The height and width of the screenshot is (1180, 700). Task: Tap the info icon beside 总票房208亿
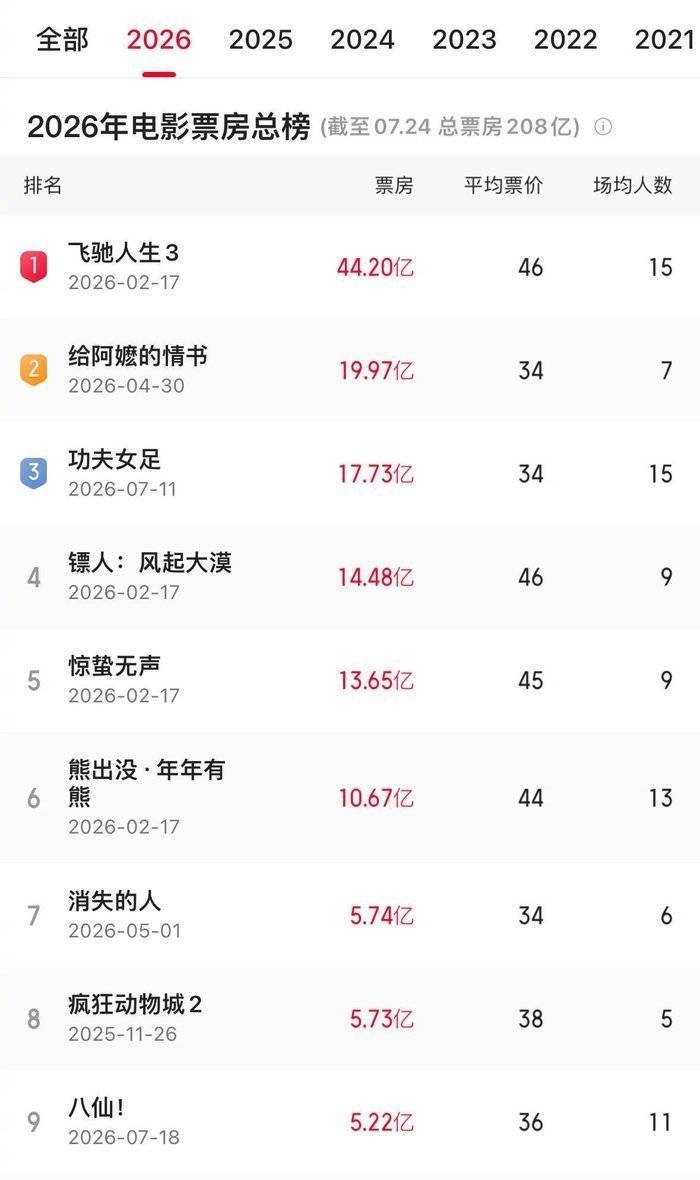603,126
